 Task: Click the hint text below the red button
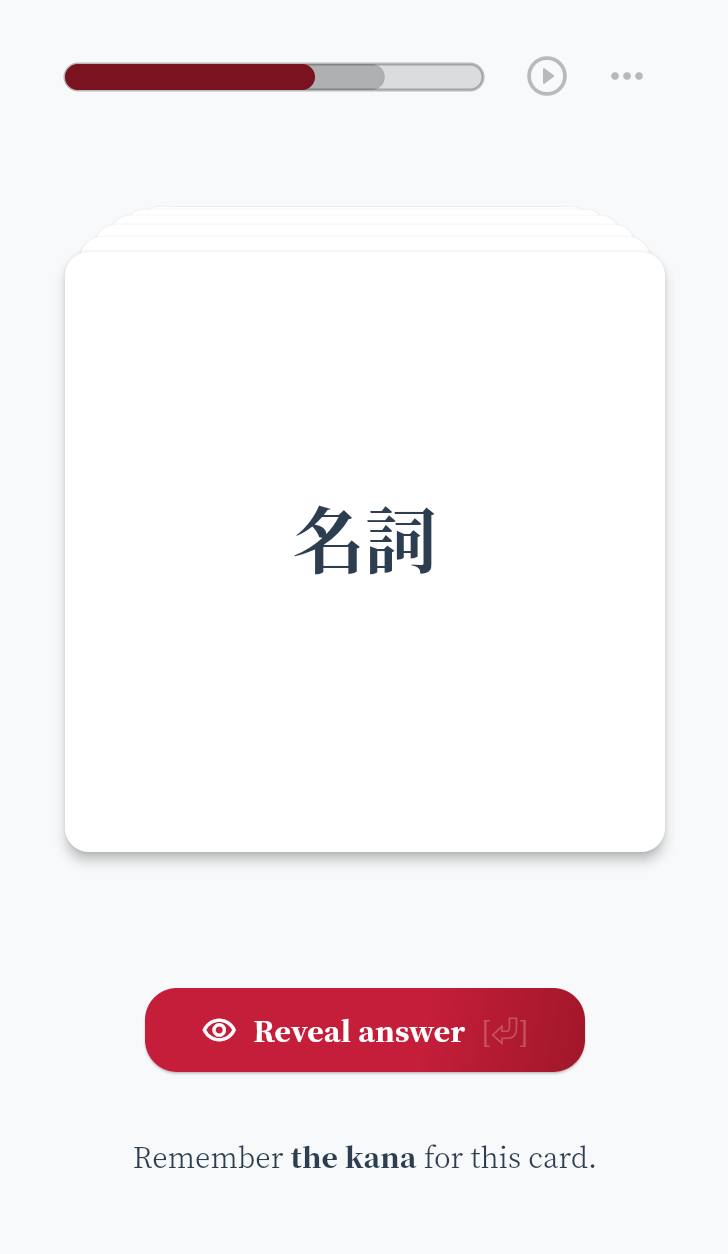pyautogui.click(x=364, y=1157)
